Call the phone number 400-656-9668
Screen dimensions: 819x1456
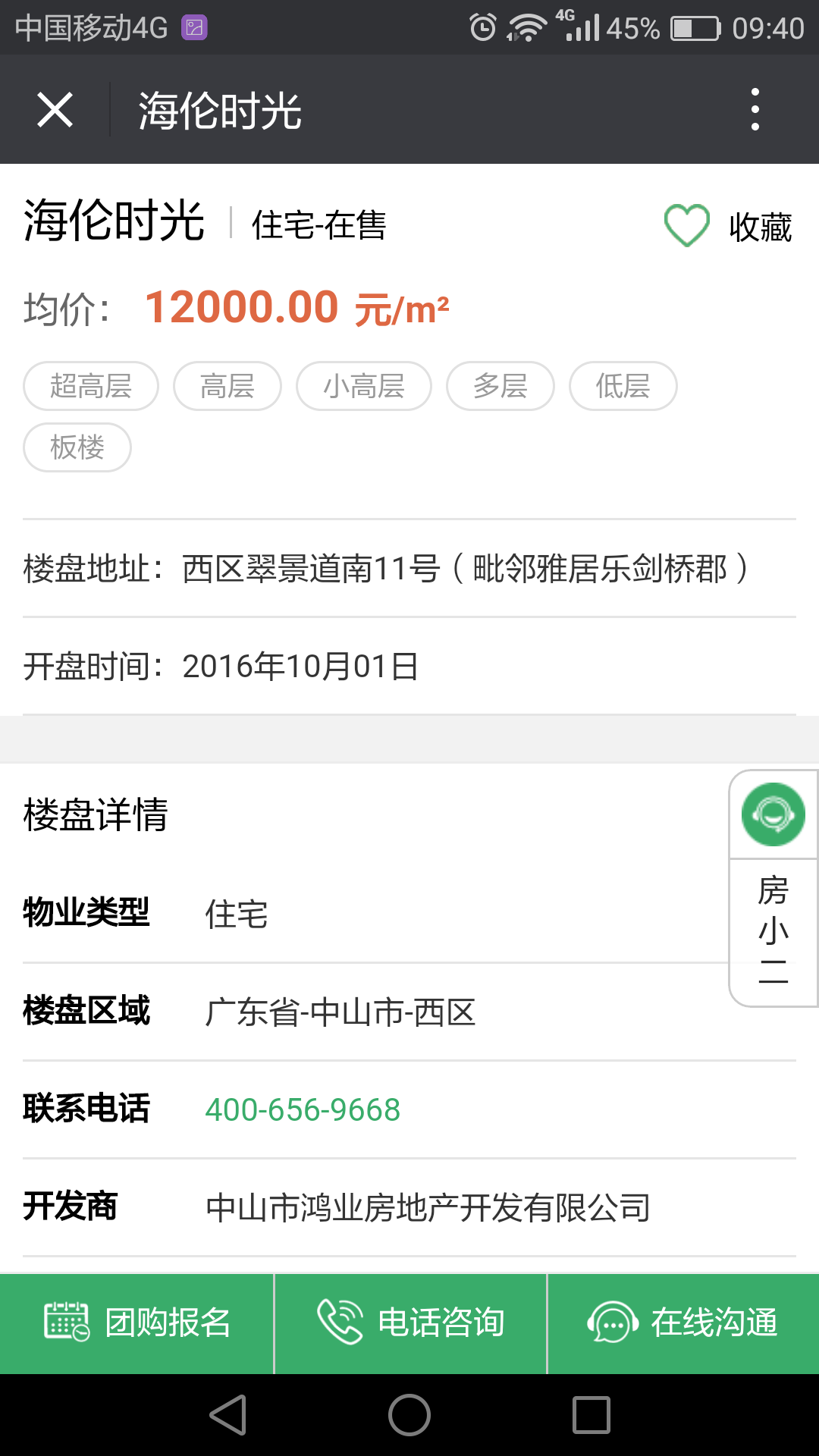(x=303, y=1109)
